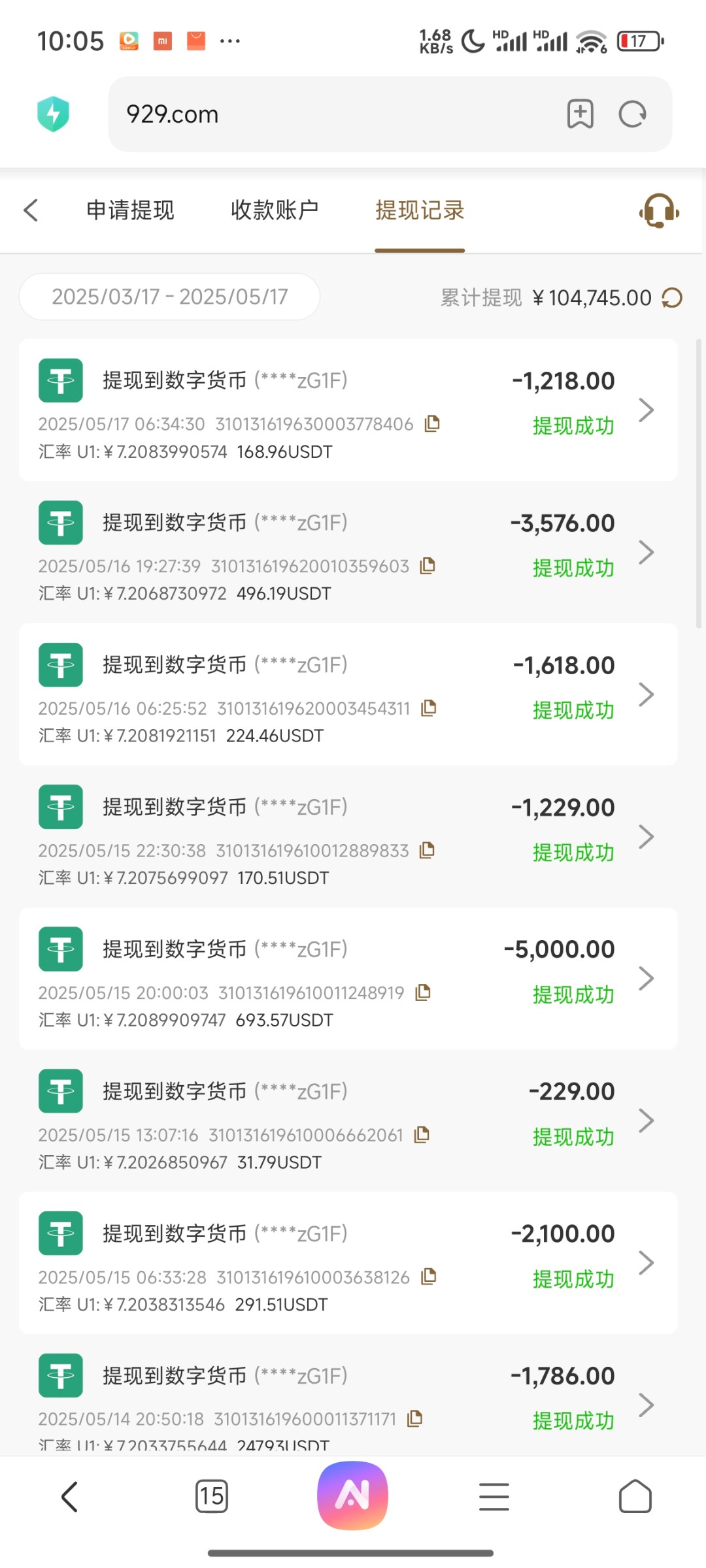Refresh the 累计提现 total
Viewport: 706px width, 1568px height.
pyautogui.click(x=672, y=298)
